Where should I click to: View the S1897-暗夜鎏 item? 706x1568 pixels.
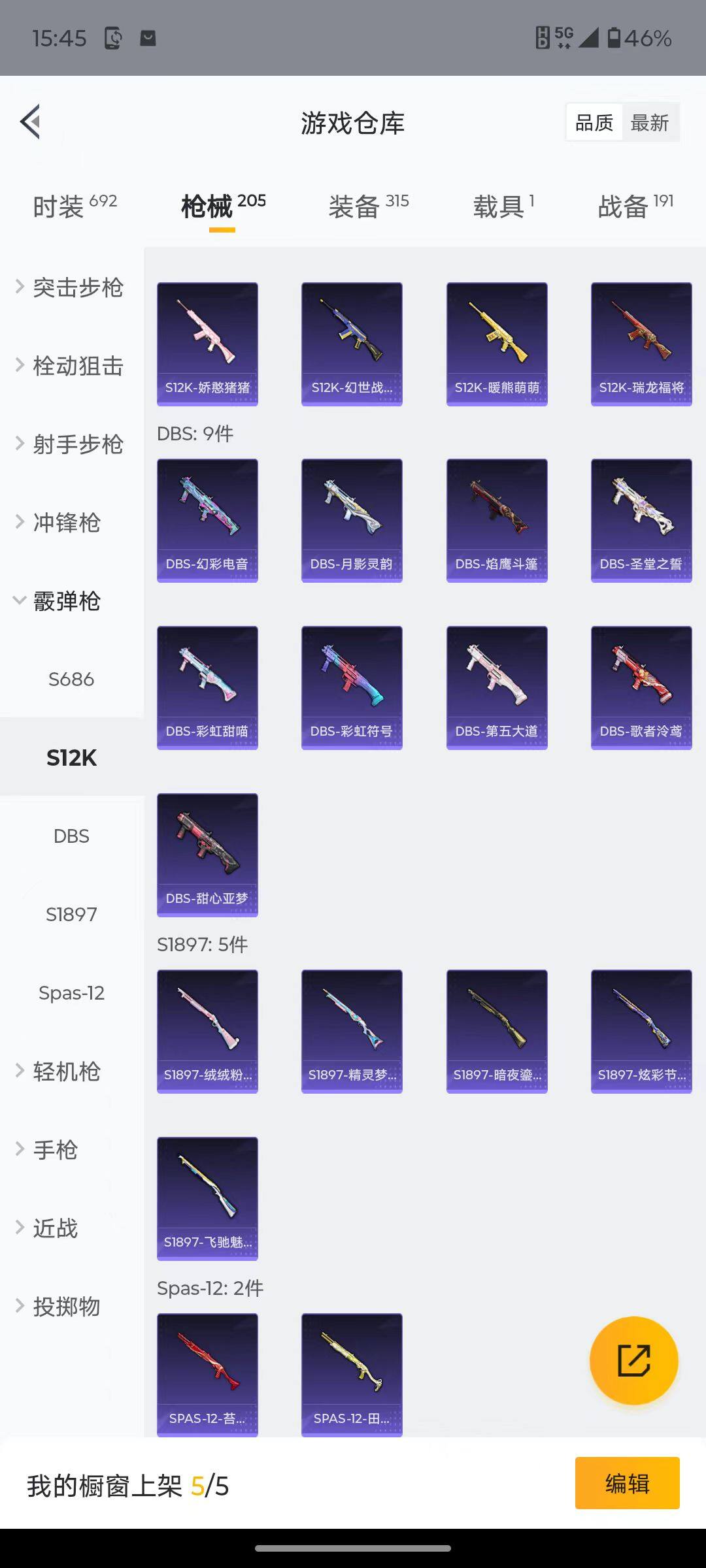pos(497,1031)
